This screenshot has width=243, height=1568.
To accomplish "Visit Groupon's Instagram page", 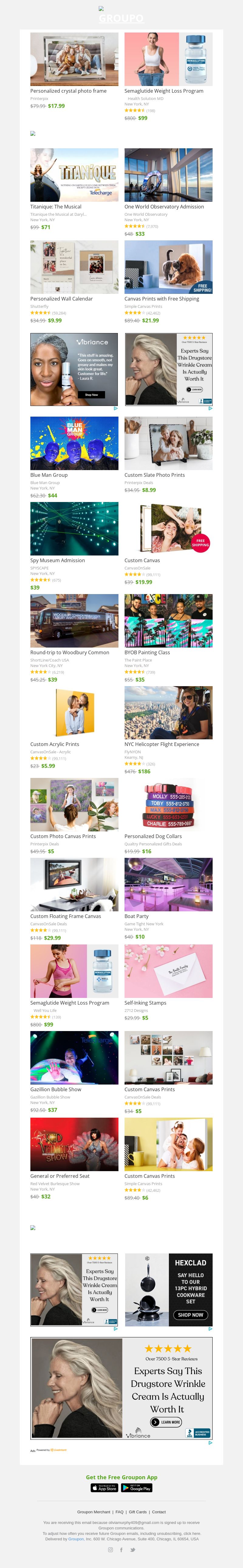I will click(110, 1550).
